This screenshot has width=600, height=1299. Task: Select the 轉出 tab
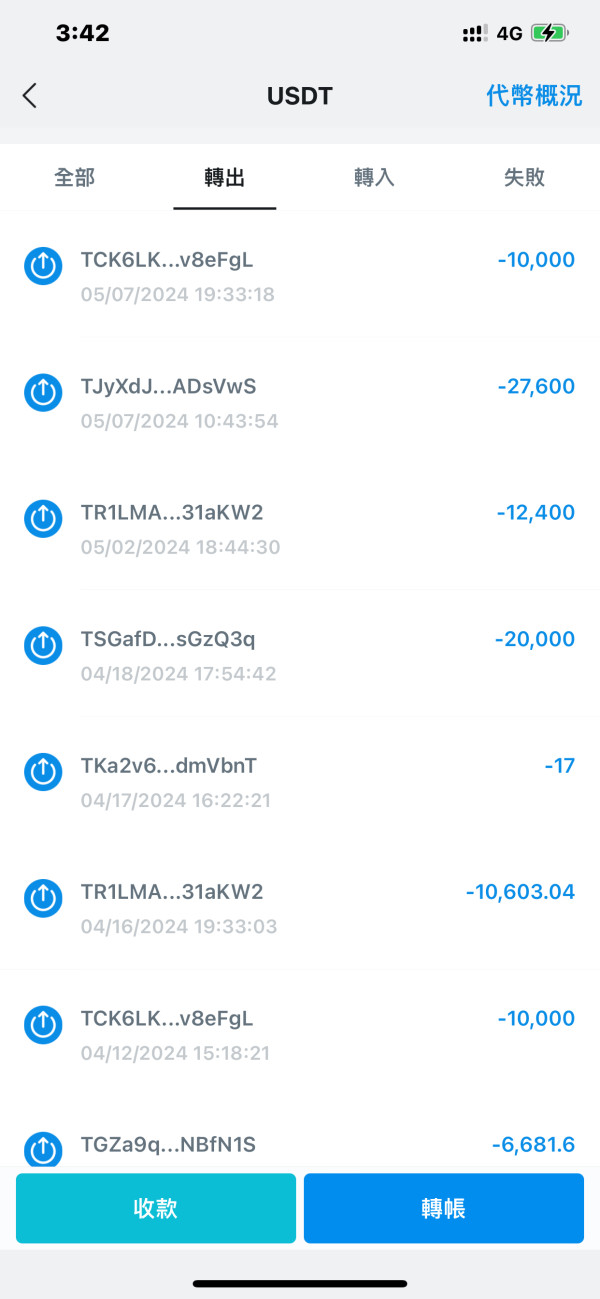(x=225, y=178)
